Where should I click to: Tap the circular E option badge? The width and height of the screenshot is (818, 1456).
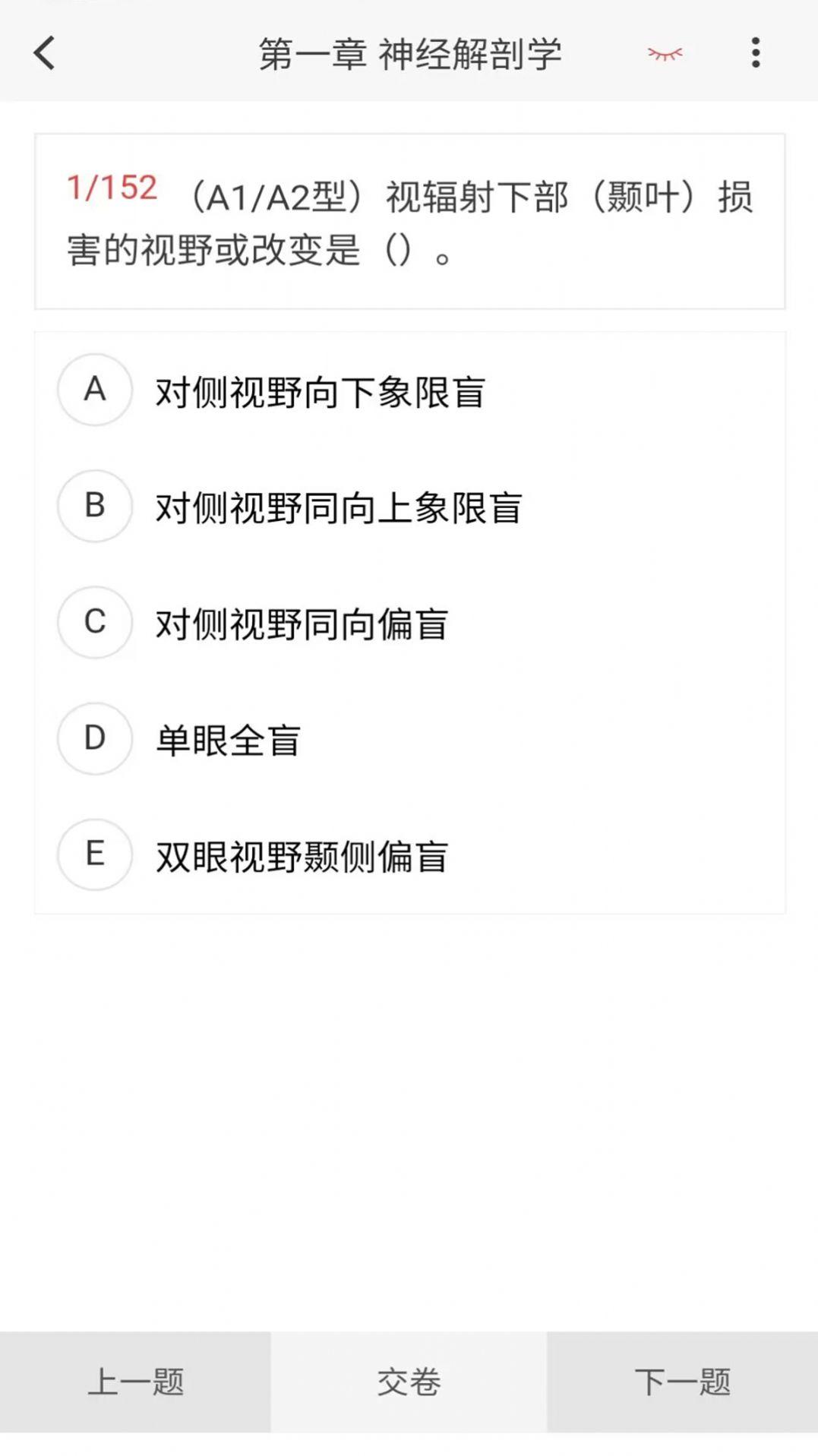pos(94,856)
